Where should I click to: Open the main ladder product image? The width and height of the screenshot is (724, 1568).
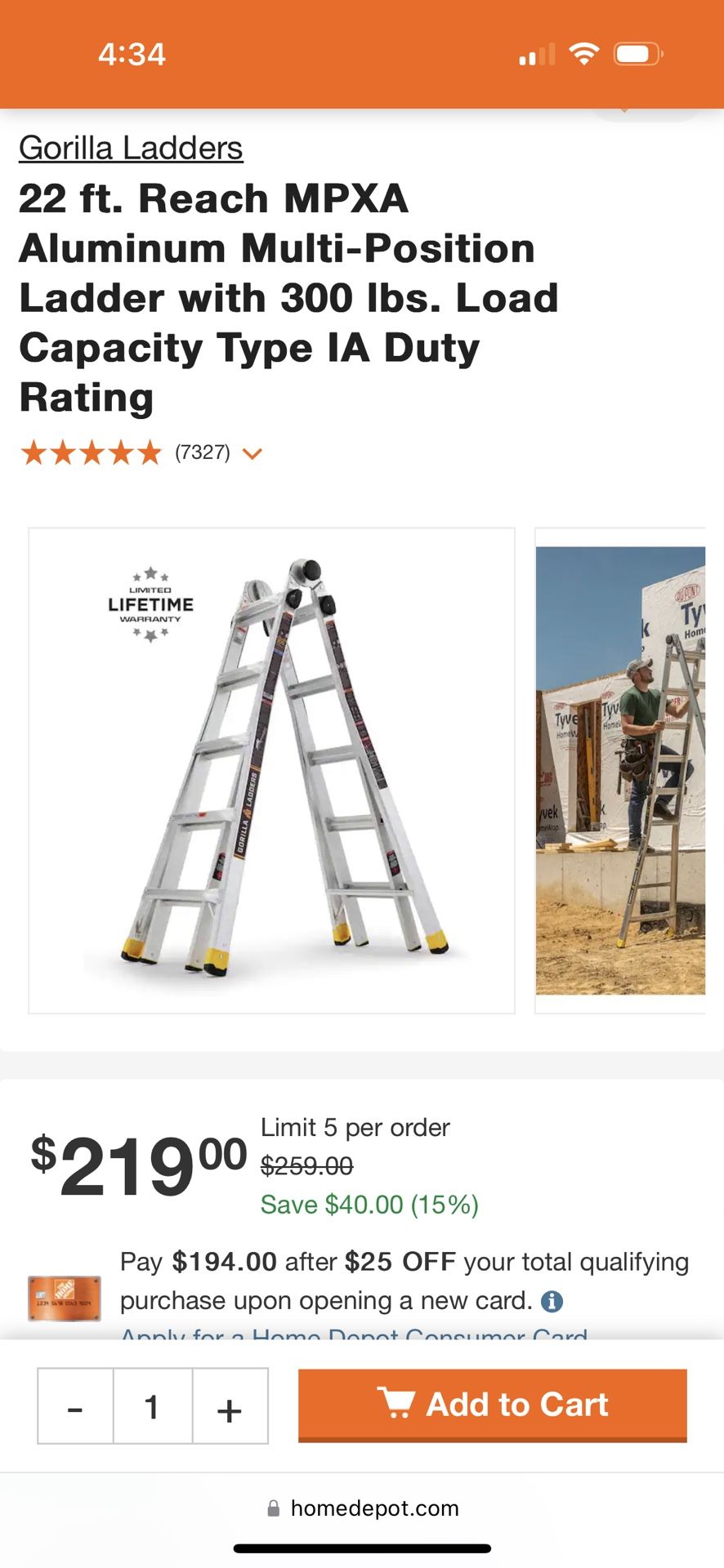pyautogui.click(x=271, y=770)
